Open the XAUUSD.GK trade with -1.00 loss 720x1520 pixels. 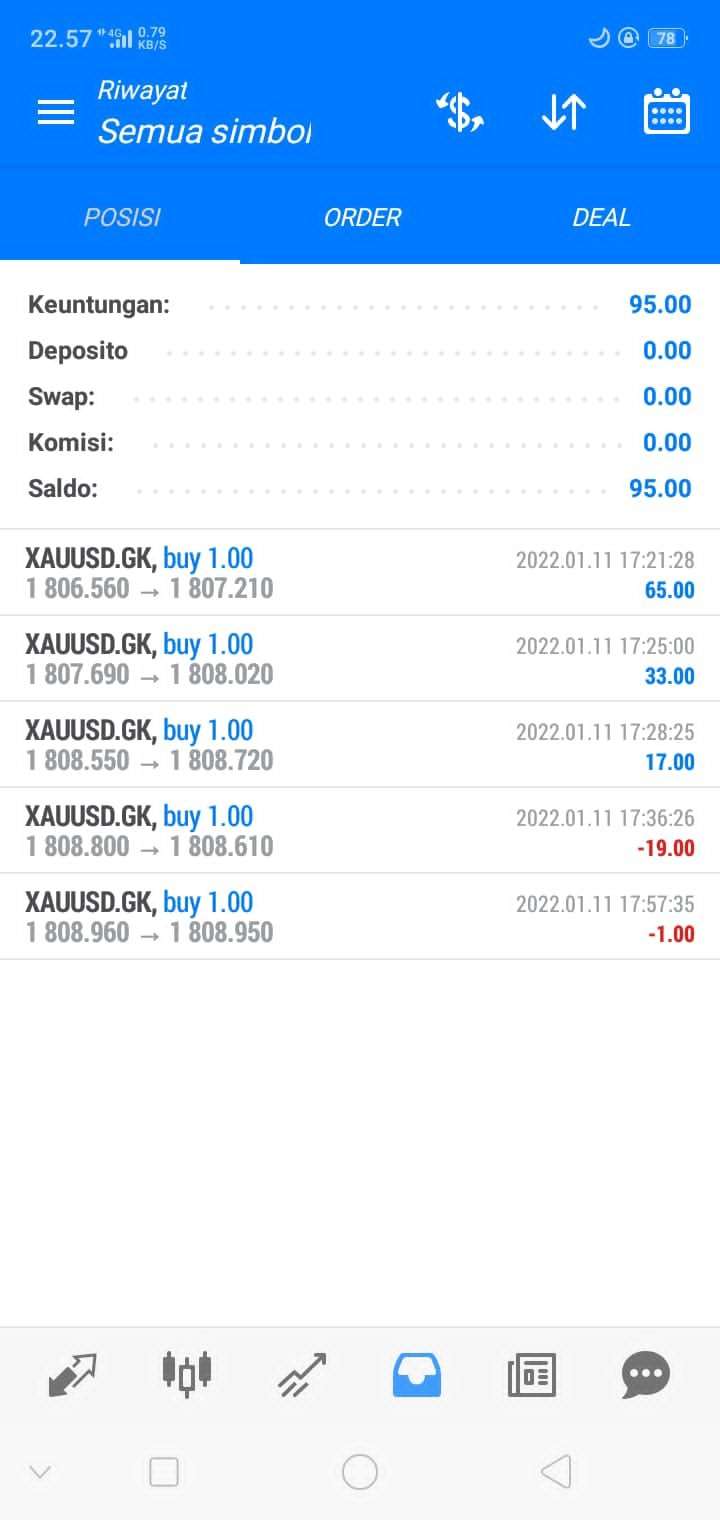(x=360, y=917)
